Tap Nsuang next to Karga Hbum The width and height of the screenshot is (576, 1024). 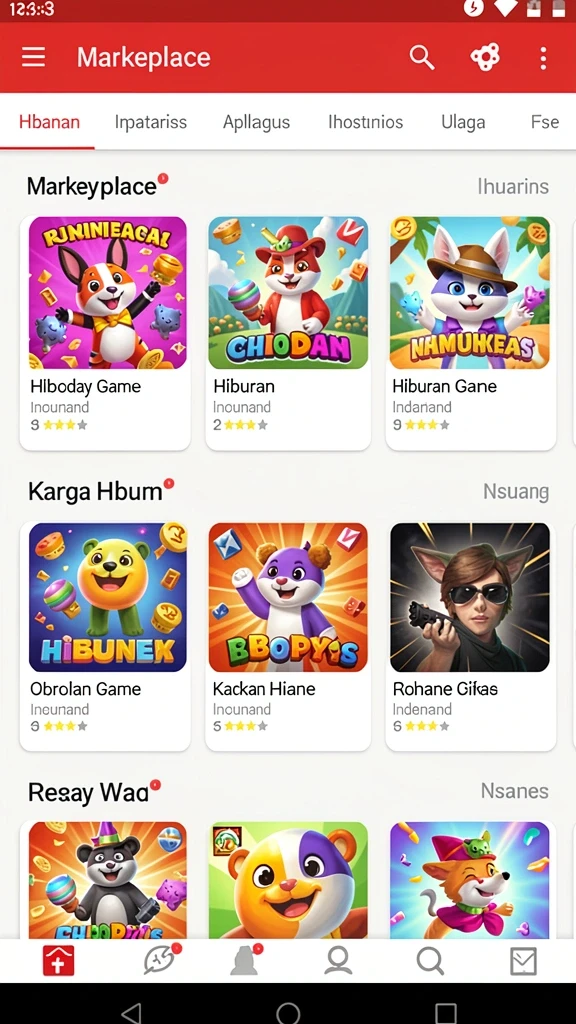click(515, 491)
